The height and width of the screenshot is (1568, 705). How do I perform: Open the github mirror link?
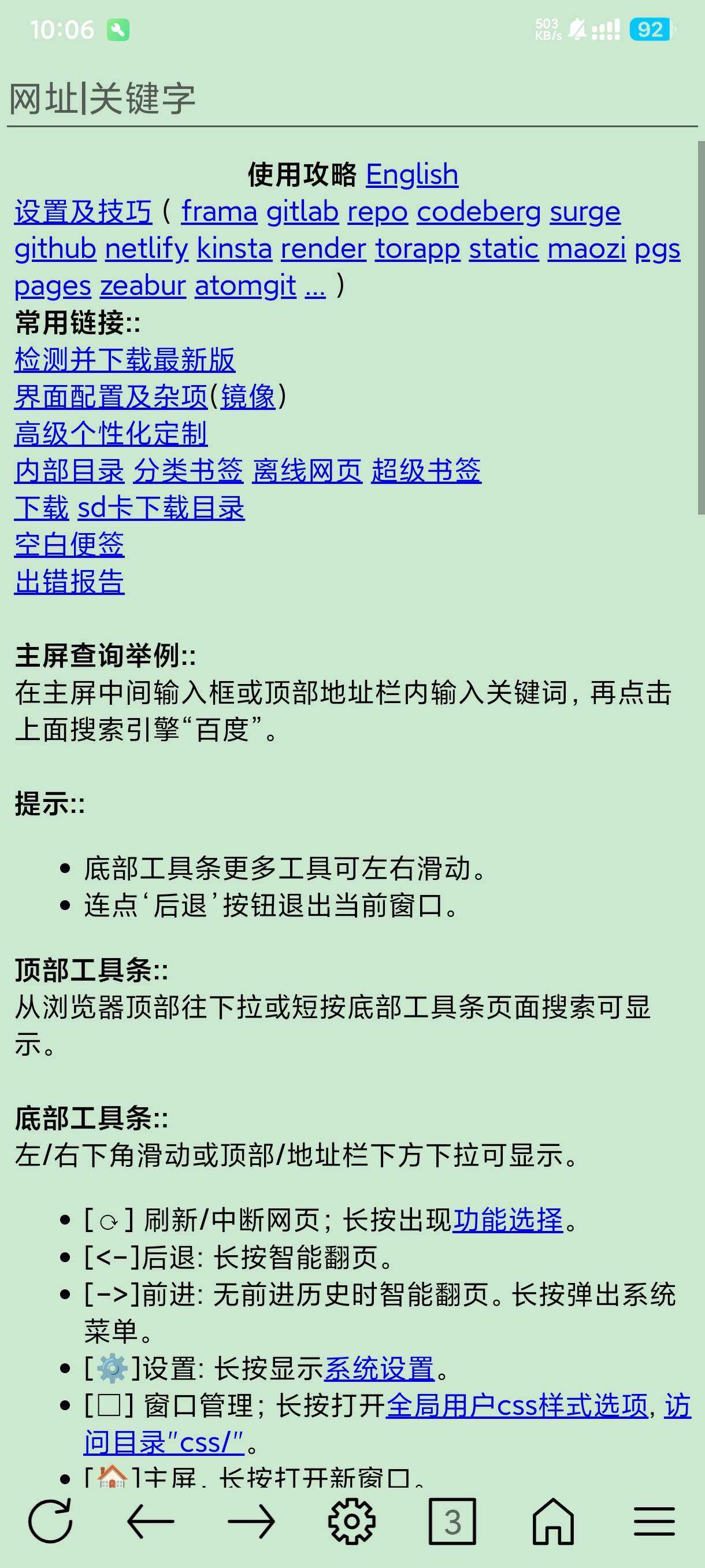[x=55, y=249]
